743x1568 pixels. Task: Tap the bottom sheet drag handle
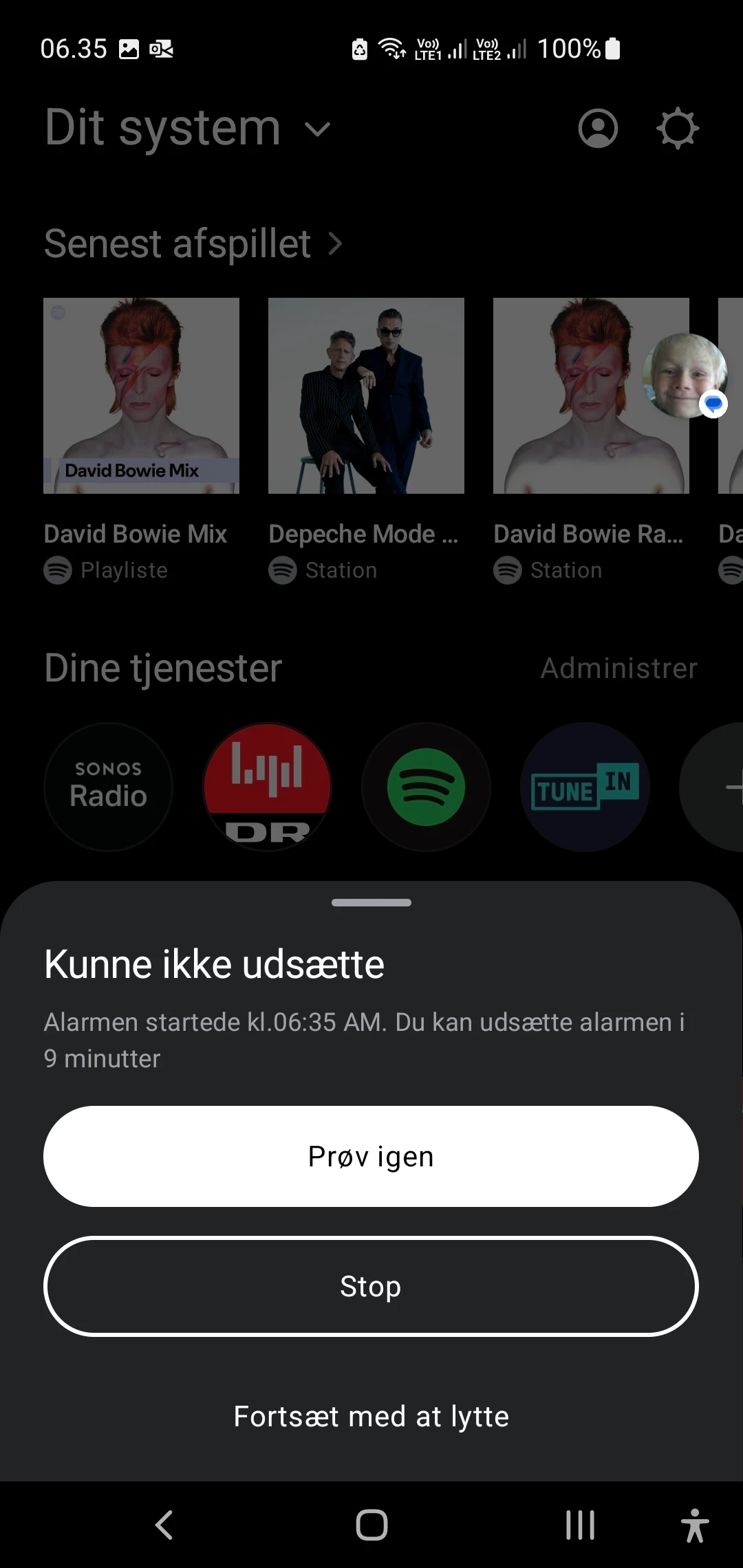click(x=371, y=902)
